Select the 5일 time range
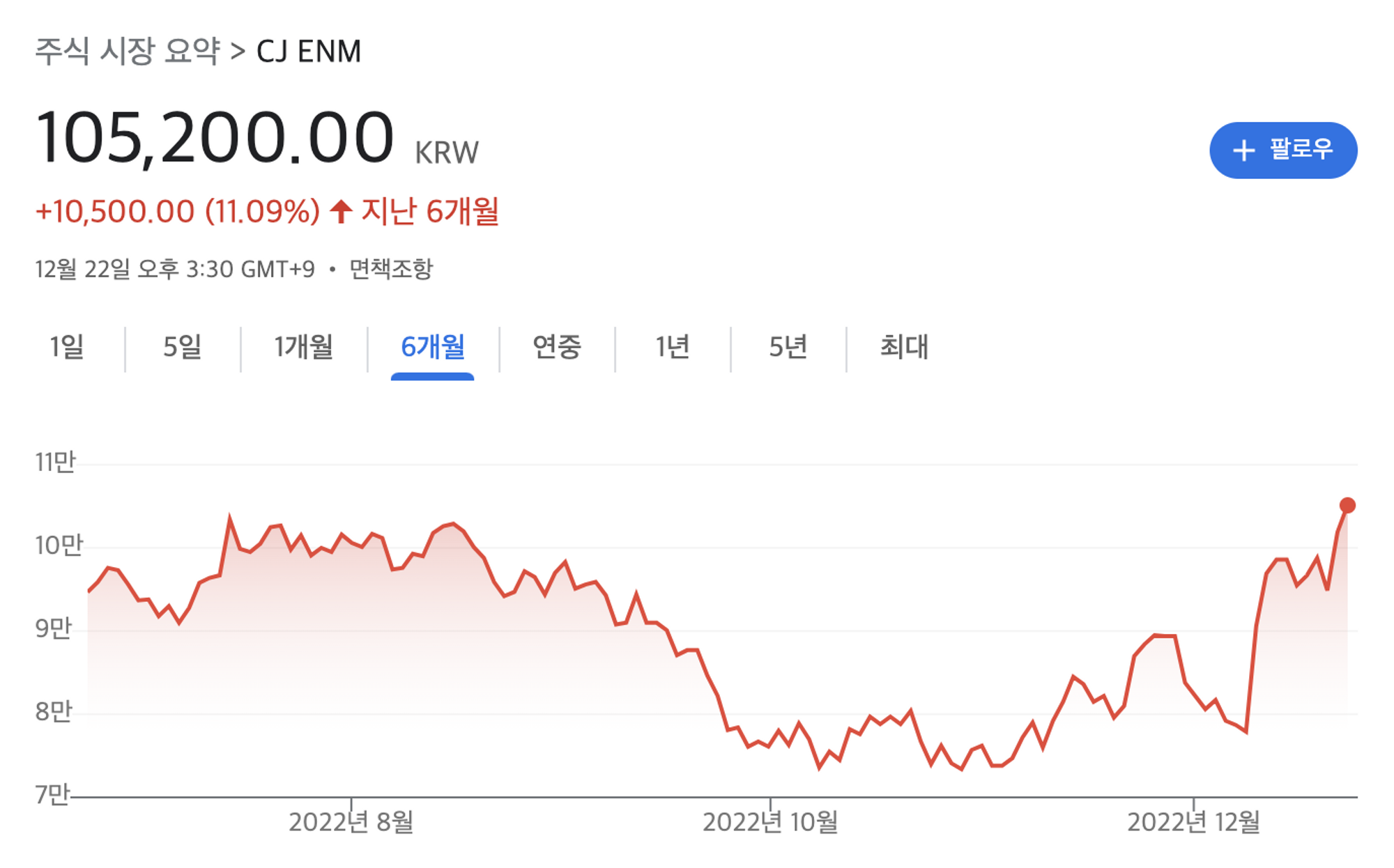Screen dimensions: 1394x868 pos(182,347)
